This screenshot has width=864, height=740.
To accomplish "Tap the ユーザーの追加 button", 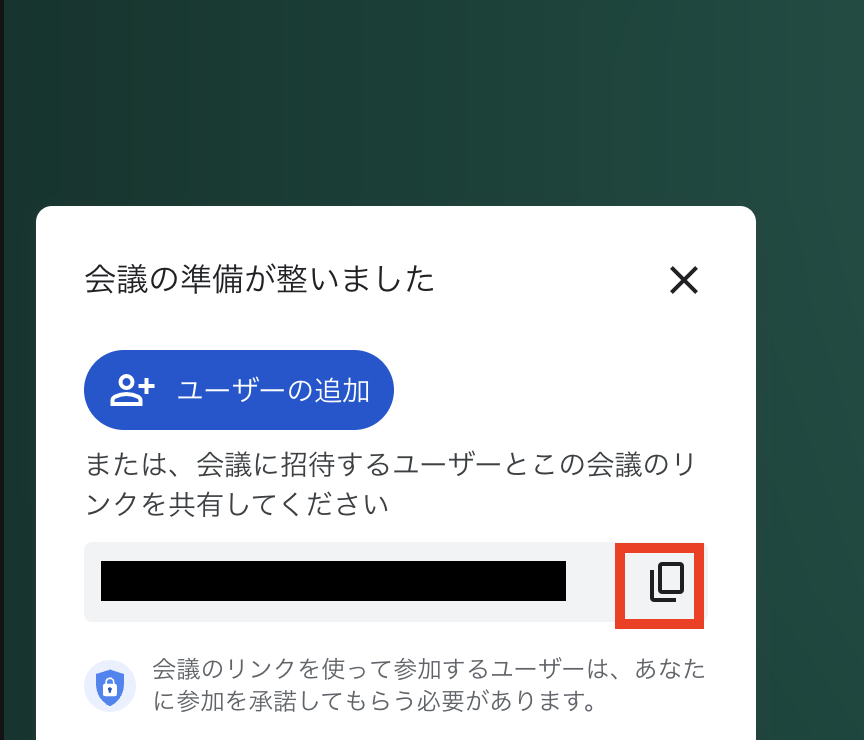I will 239,390.
